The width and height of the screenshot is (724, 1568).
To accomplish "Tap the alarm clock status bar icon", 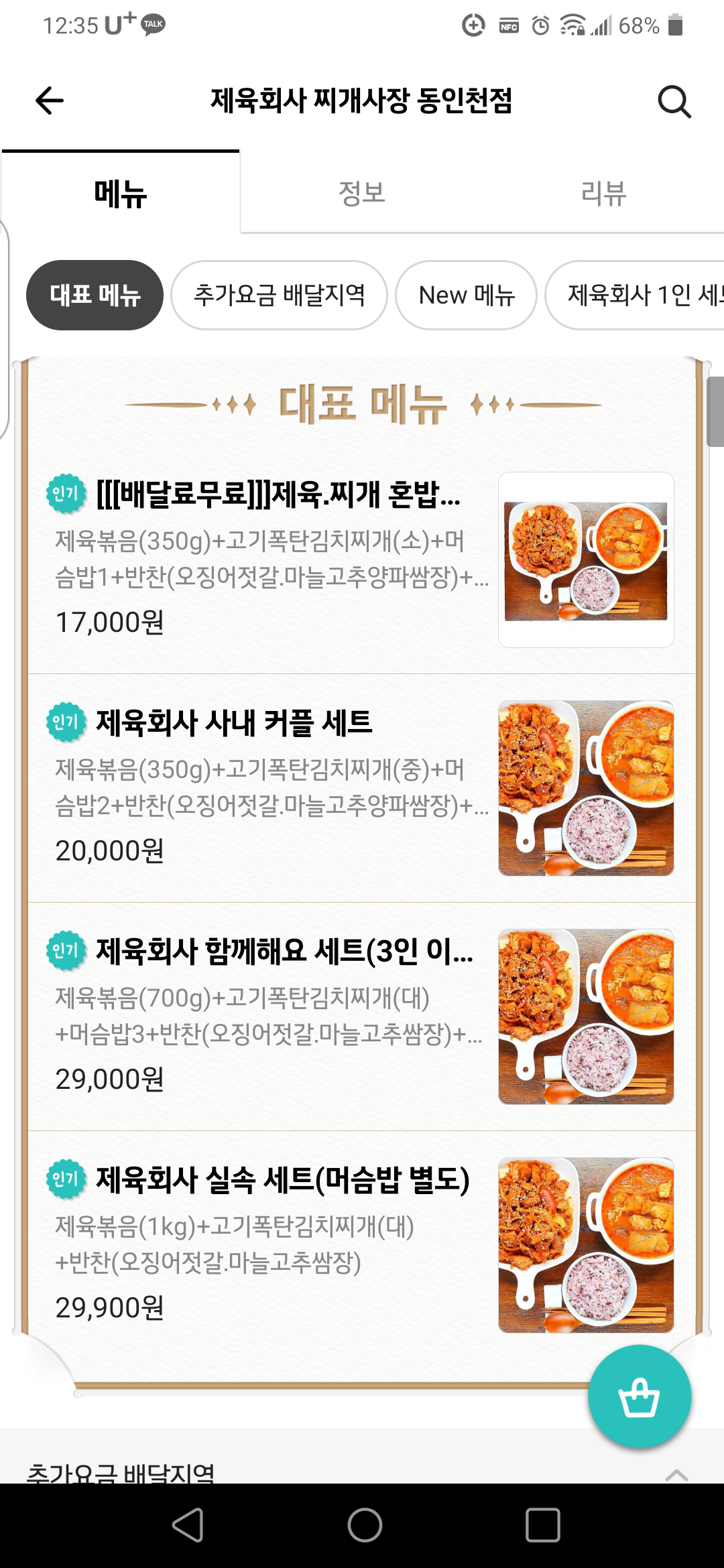I will [540, 25].
